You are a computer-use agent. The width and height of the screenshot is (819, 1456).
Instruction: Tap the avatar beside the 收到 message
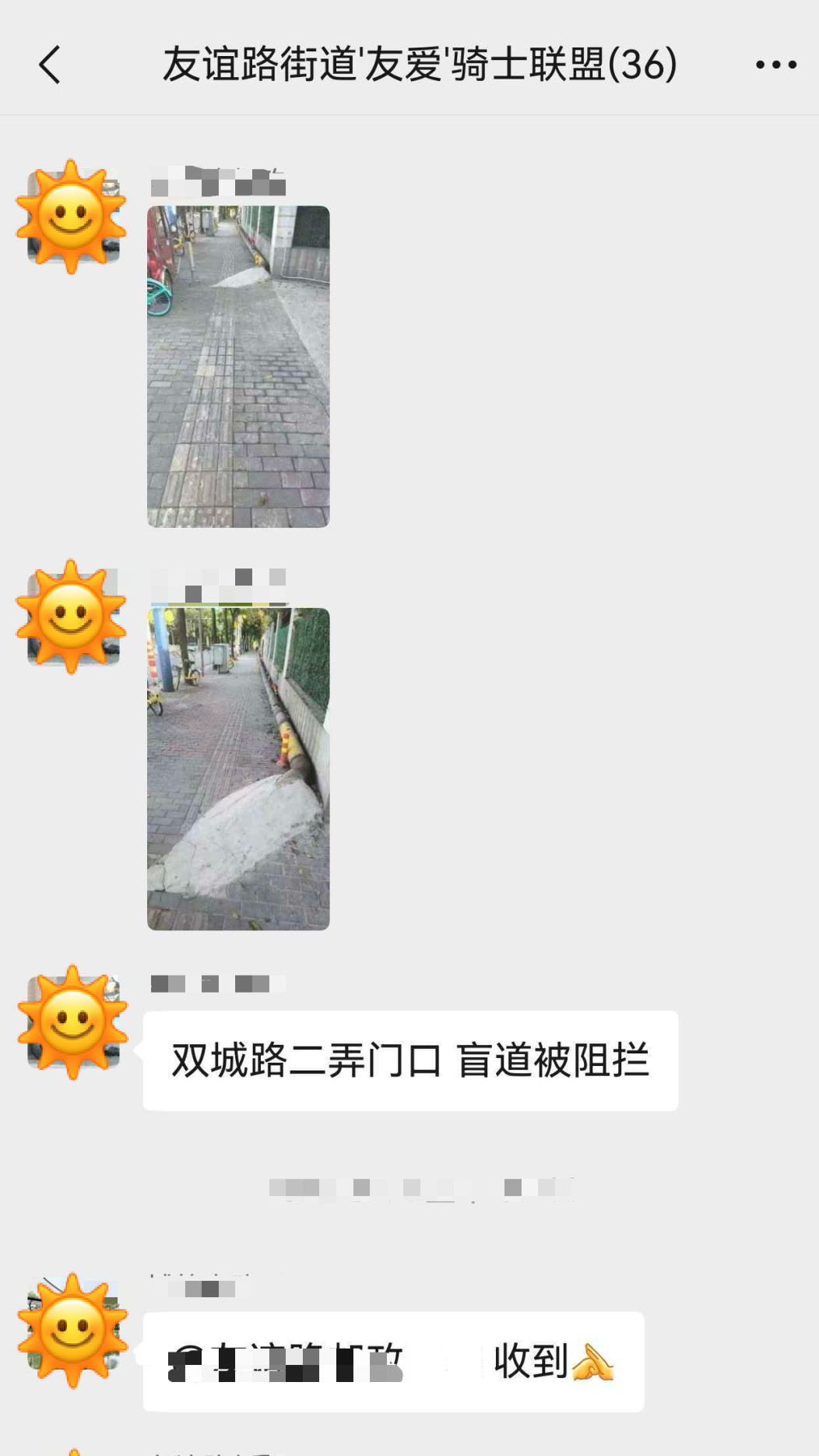pos(72,1331)
